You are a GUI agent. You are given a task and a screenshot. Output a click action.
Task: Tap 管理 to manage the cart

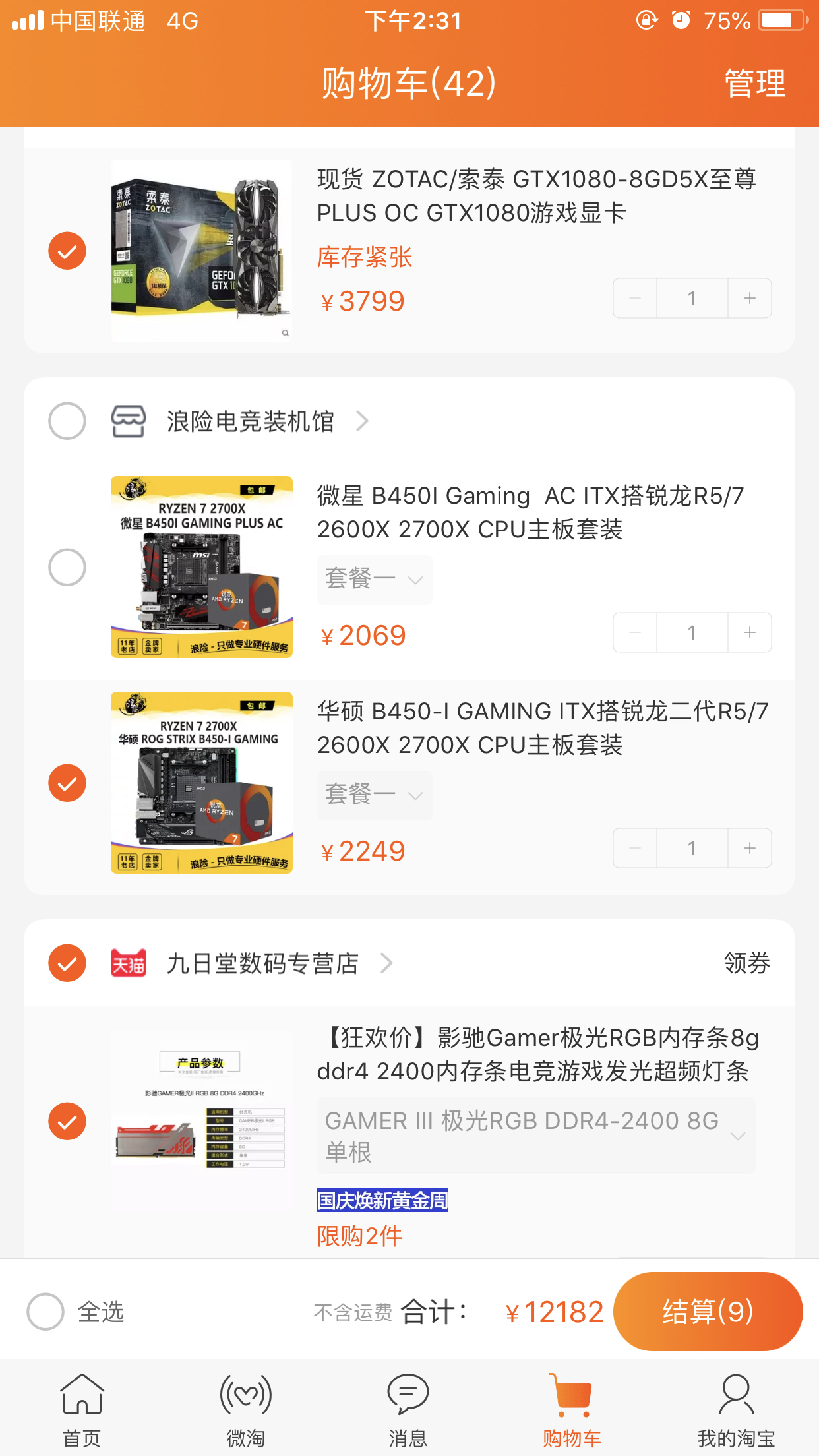tap(754, 84)
